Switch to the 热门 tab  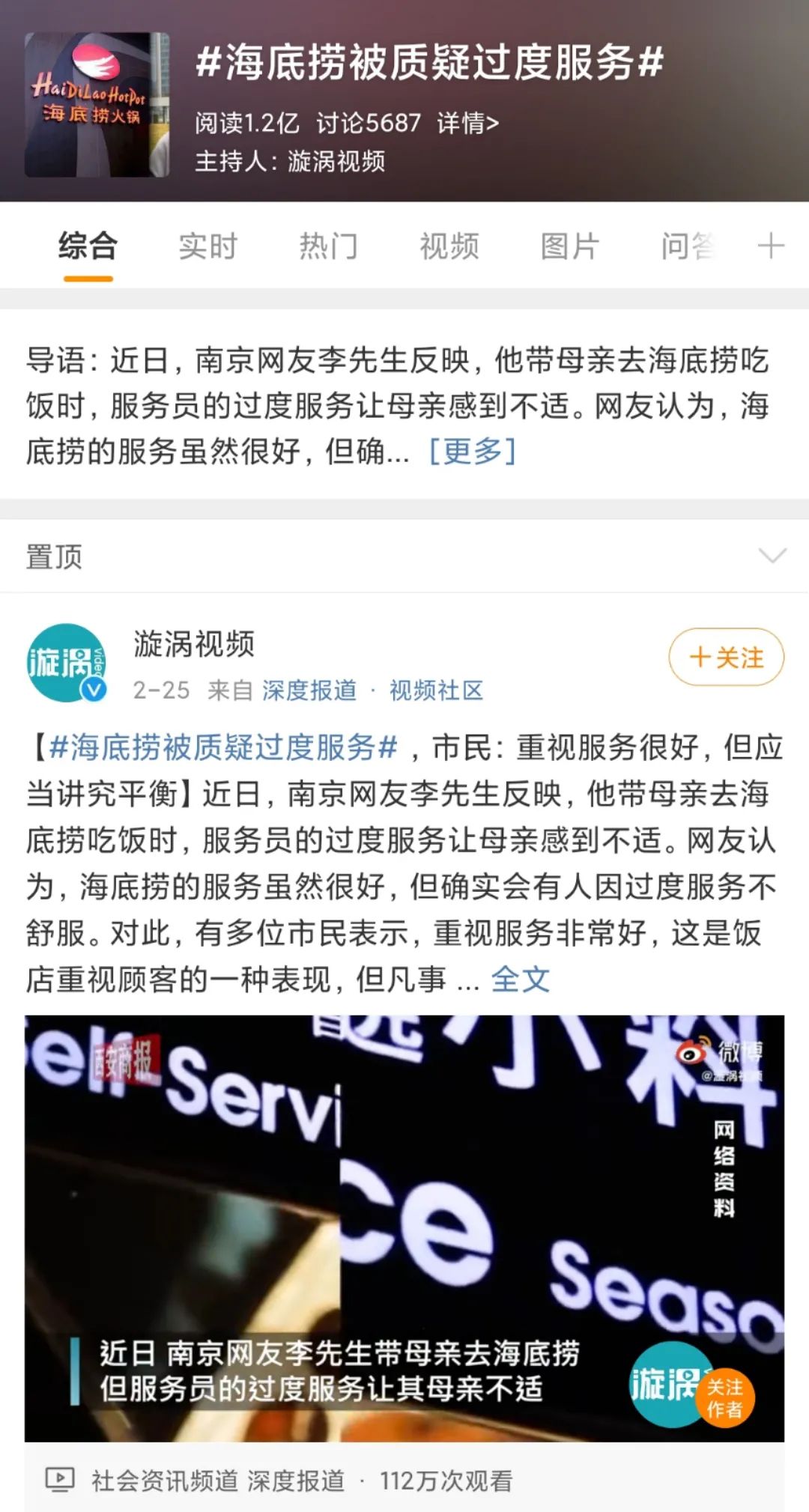pos(328,246)
